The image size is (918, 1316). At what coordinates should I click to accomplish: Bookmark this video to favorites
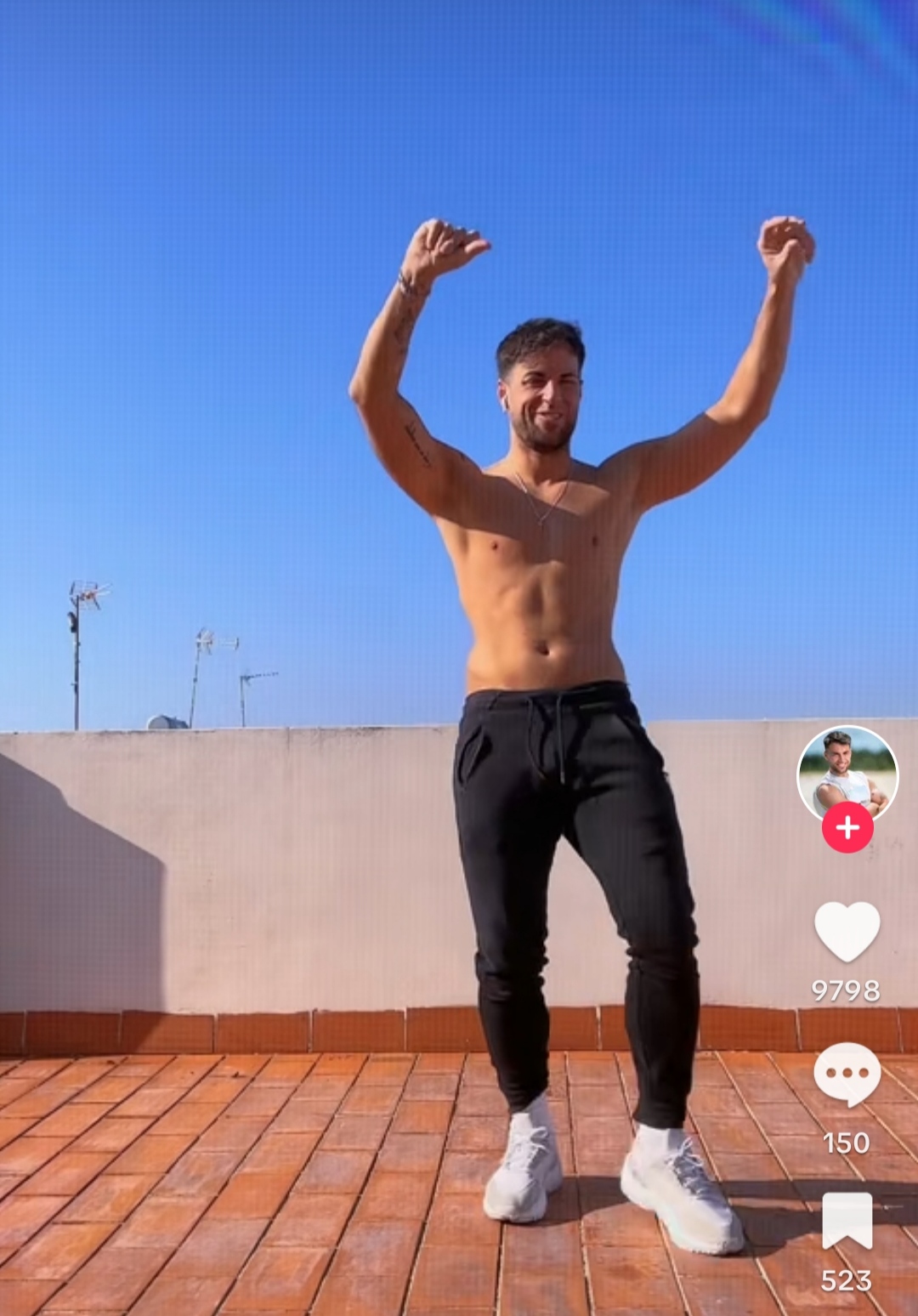[x=847, y=1221]
